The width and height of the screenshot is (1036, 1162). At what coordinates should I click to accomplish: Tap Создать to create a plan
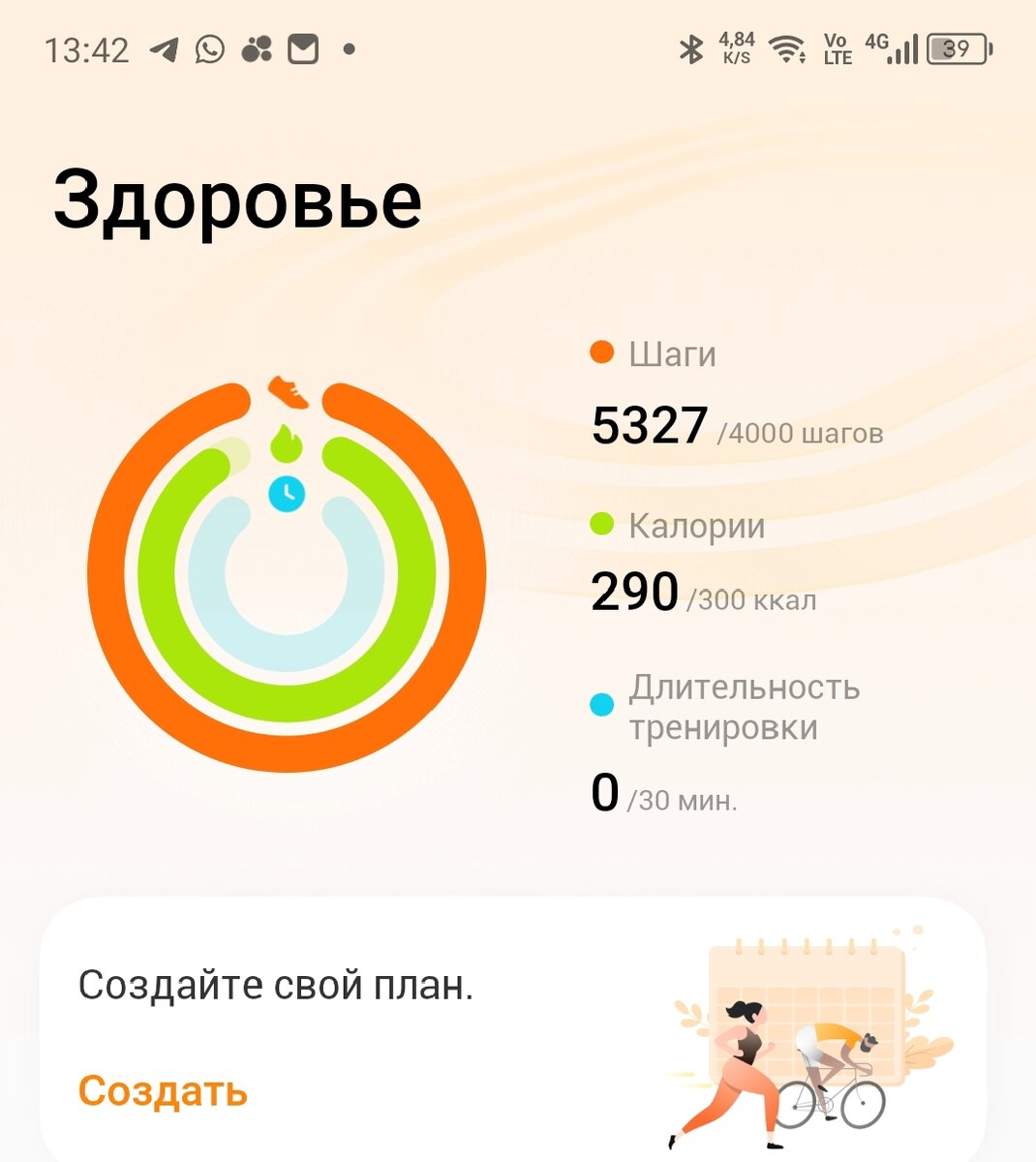(163, 1090)
